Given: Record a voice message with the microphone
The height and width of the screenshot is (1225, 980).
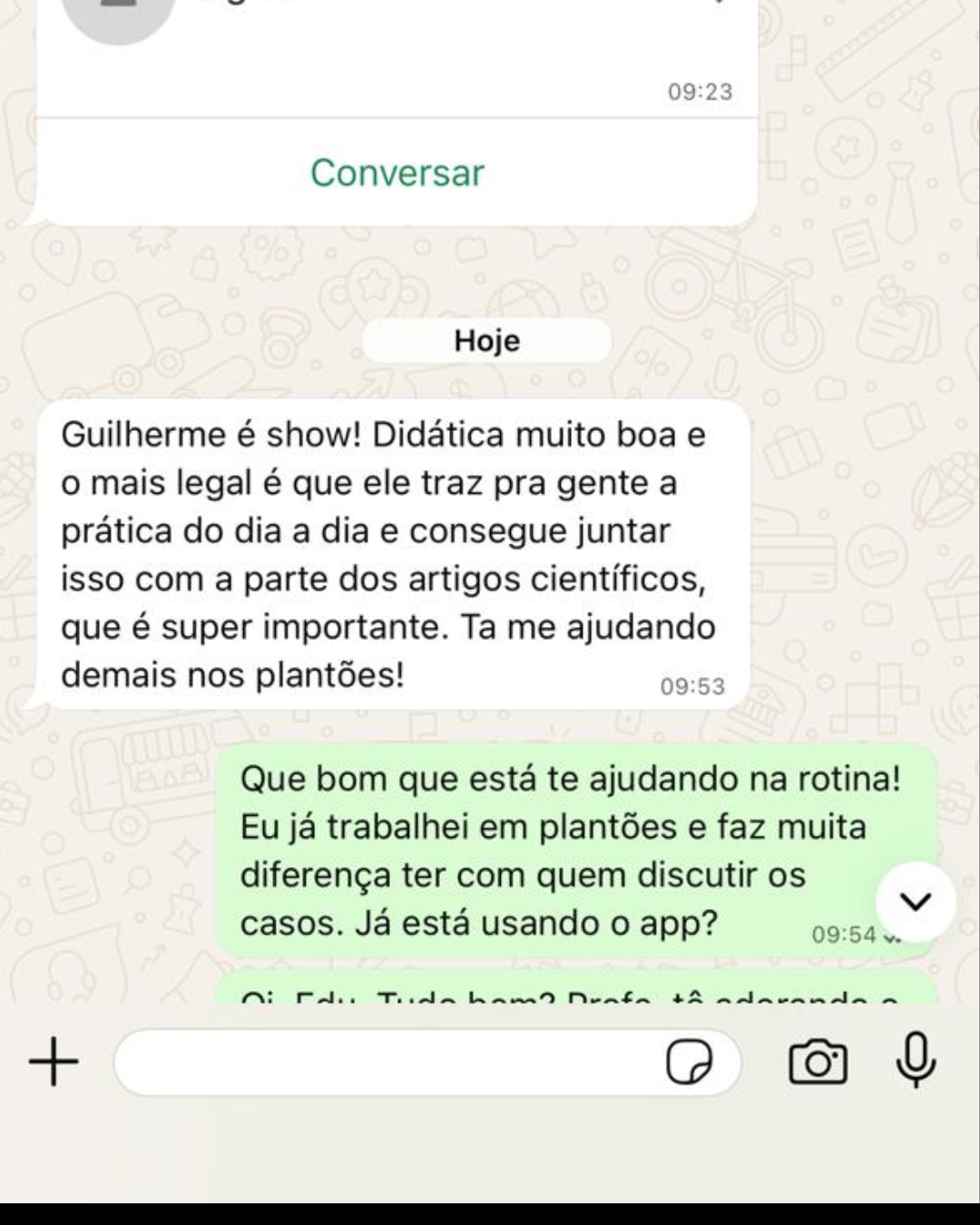Looking at the screenshot, I should click(x=916, y=1060).
